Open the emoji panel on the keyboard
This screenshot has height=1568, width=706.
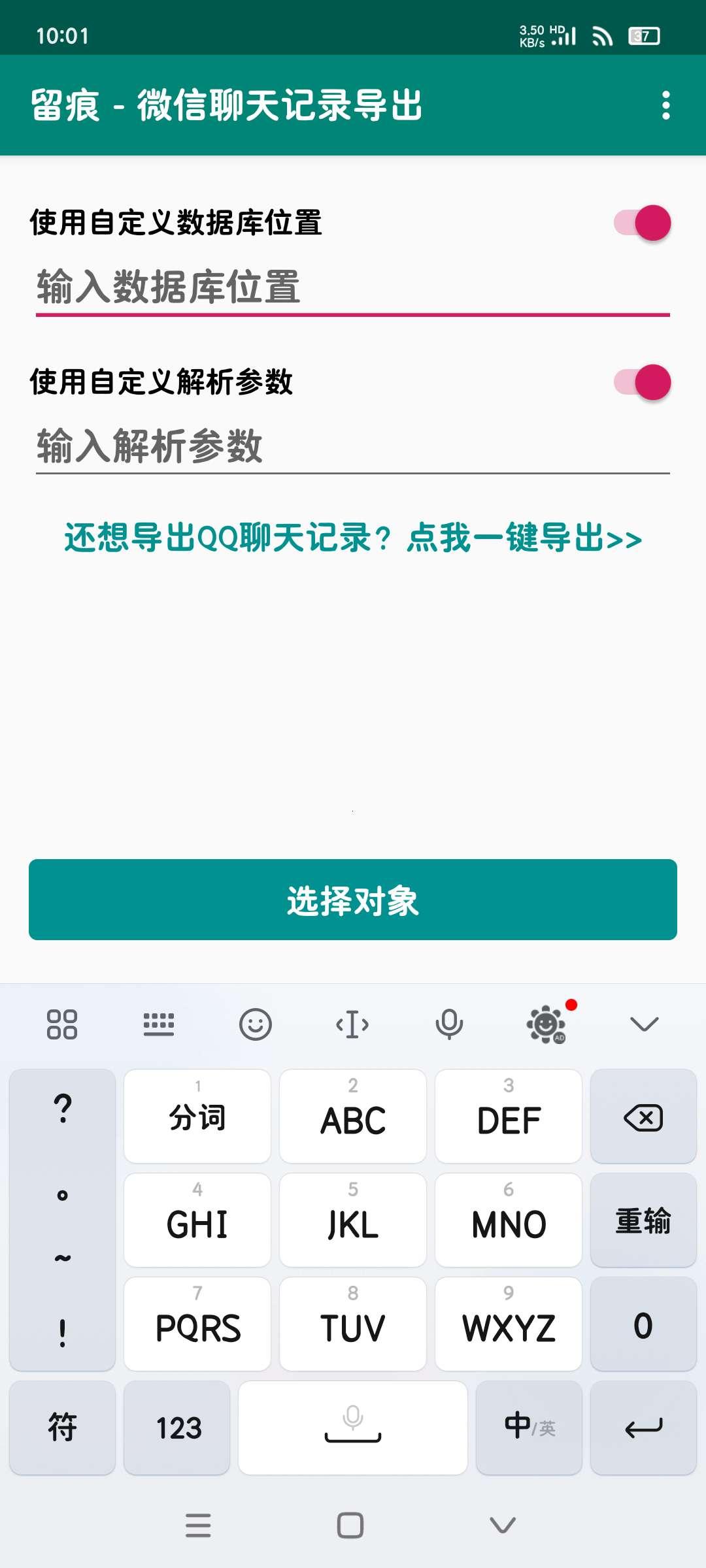pyautogui.click(x=256, y=1024)
